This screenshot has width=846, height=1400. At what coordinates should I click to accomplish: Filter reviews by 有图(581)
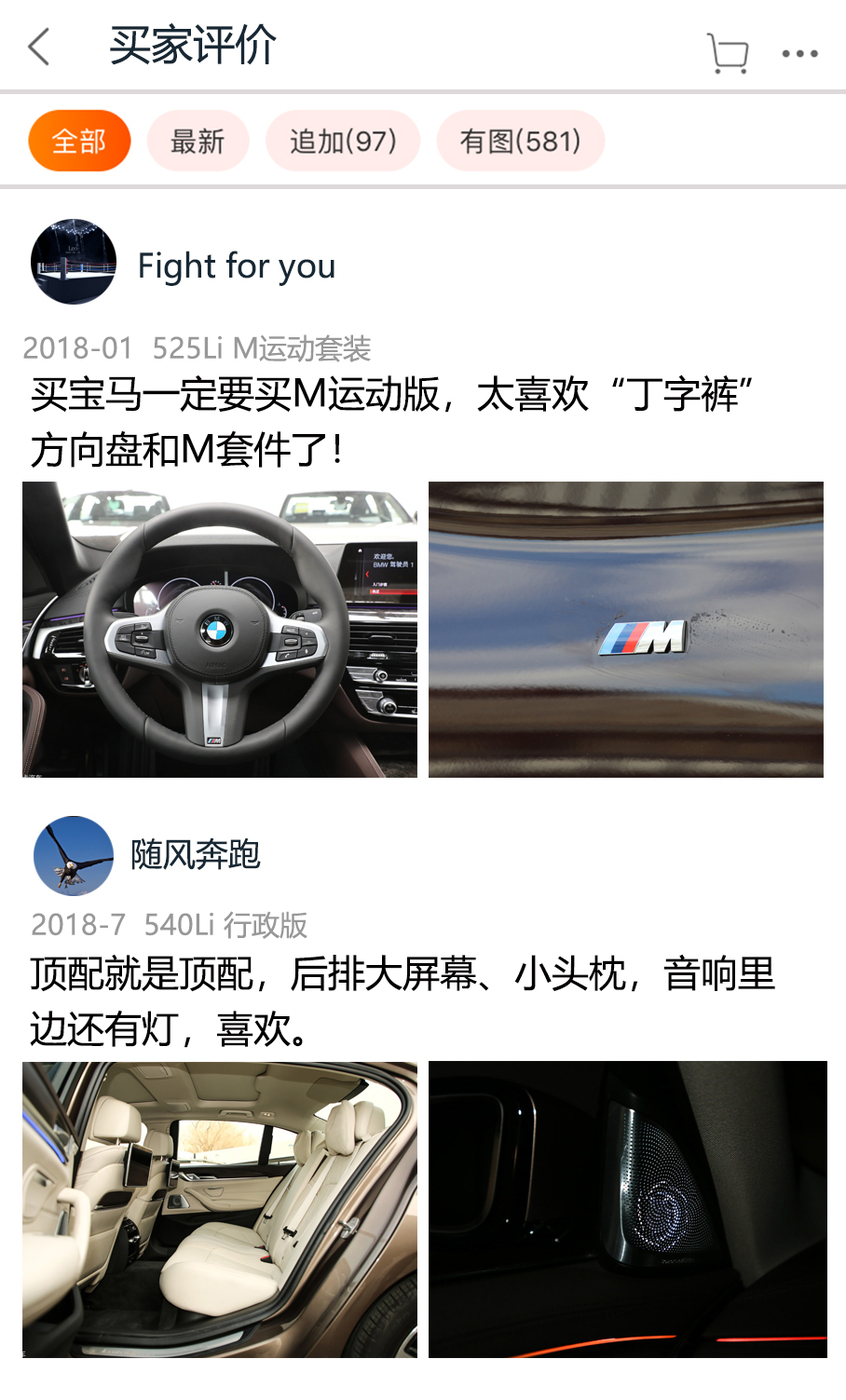(x=520, y=141)
